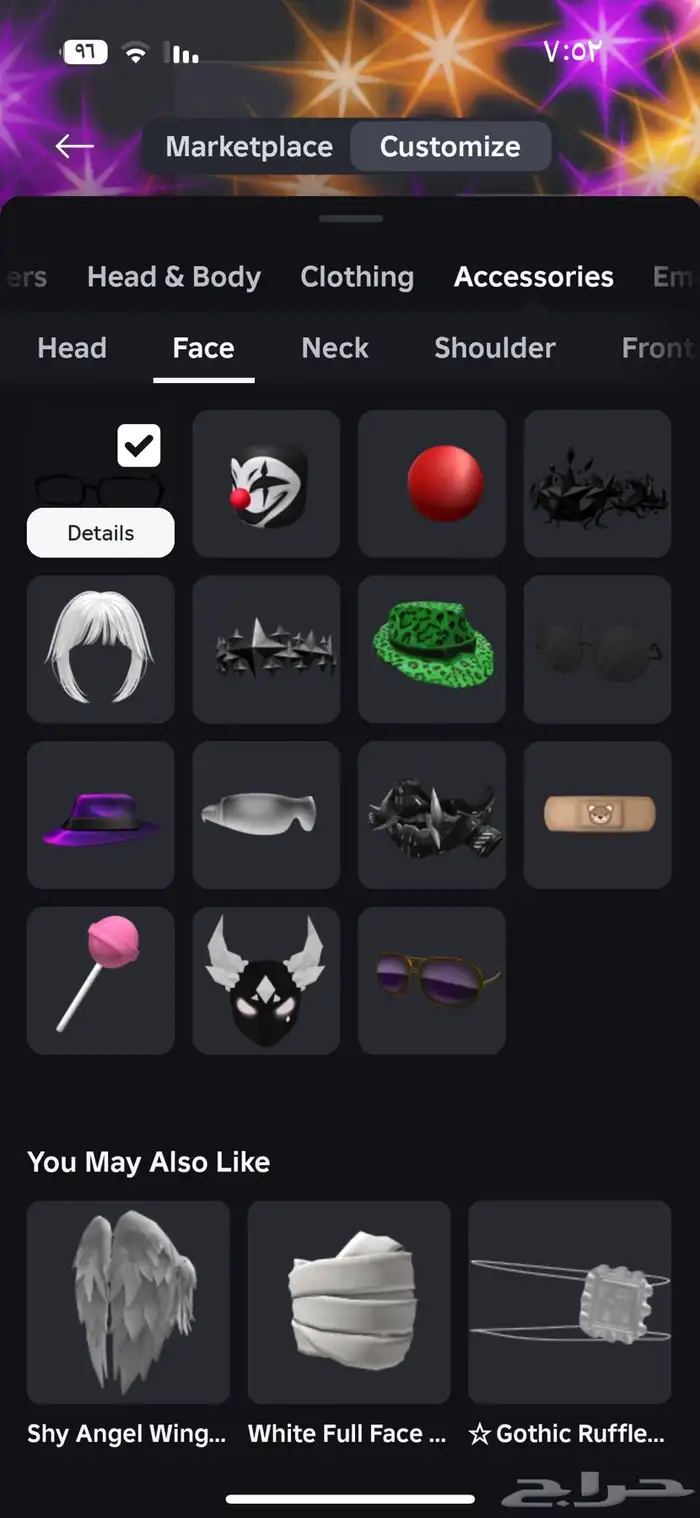Go back using the arrow icon
The width and height of the screenshot is (700, 1518).
pos(74,146)
